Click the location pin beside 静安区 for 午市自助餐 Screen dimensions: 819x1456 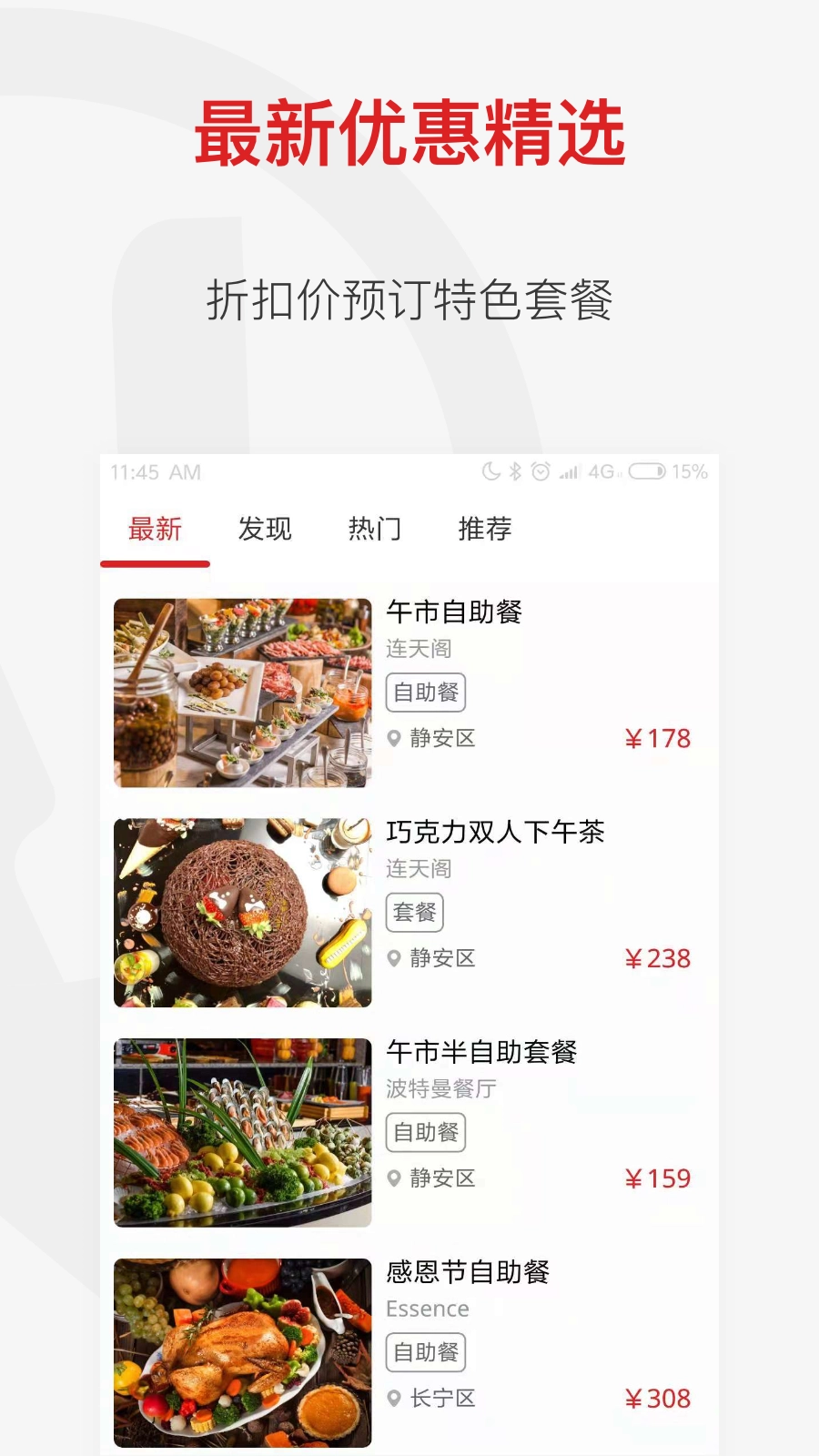(x=395, y=738)
